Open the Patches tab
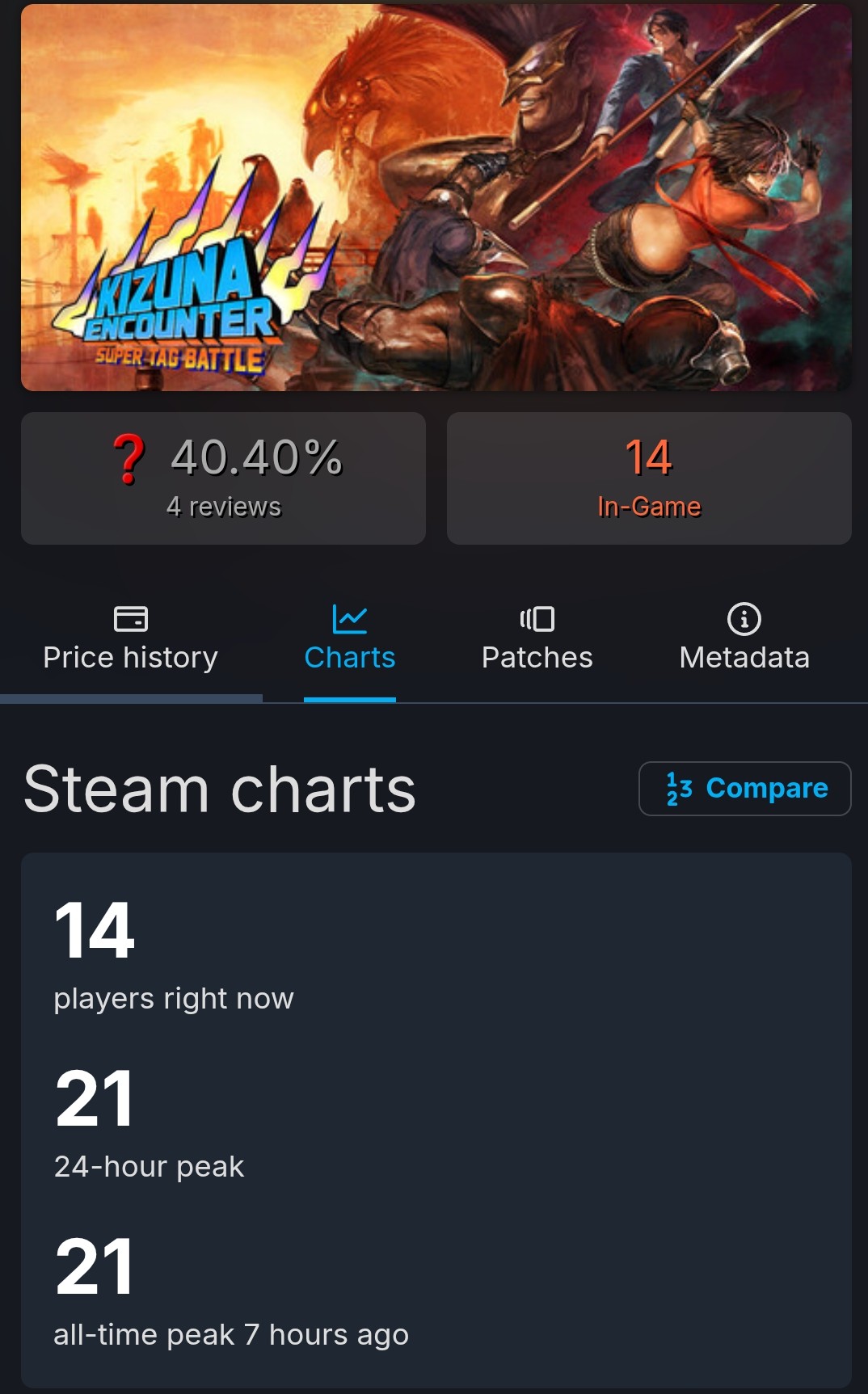The width and height of the screenshot is (868, 1394). pyautogui.click(x=537, y=640)
